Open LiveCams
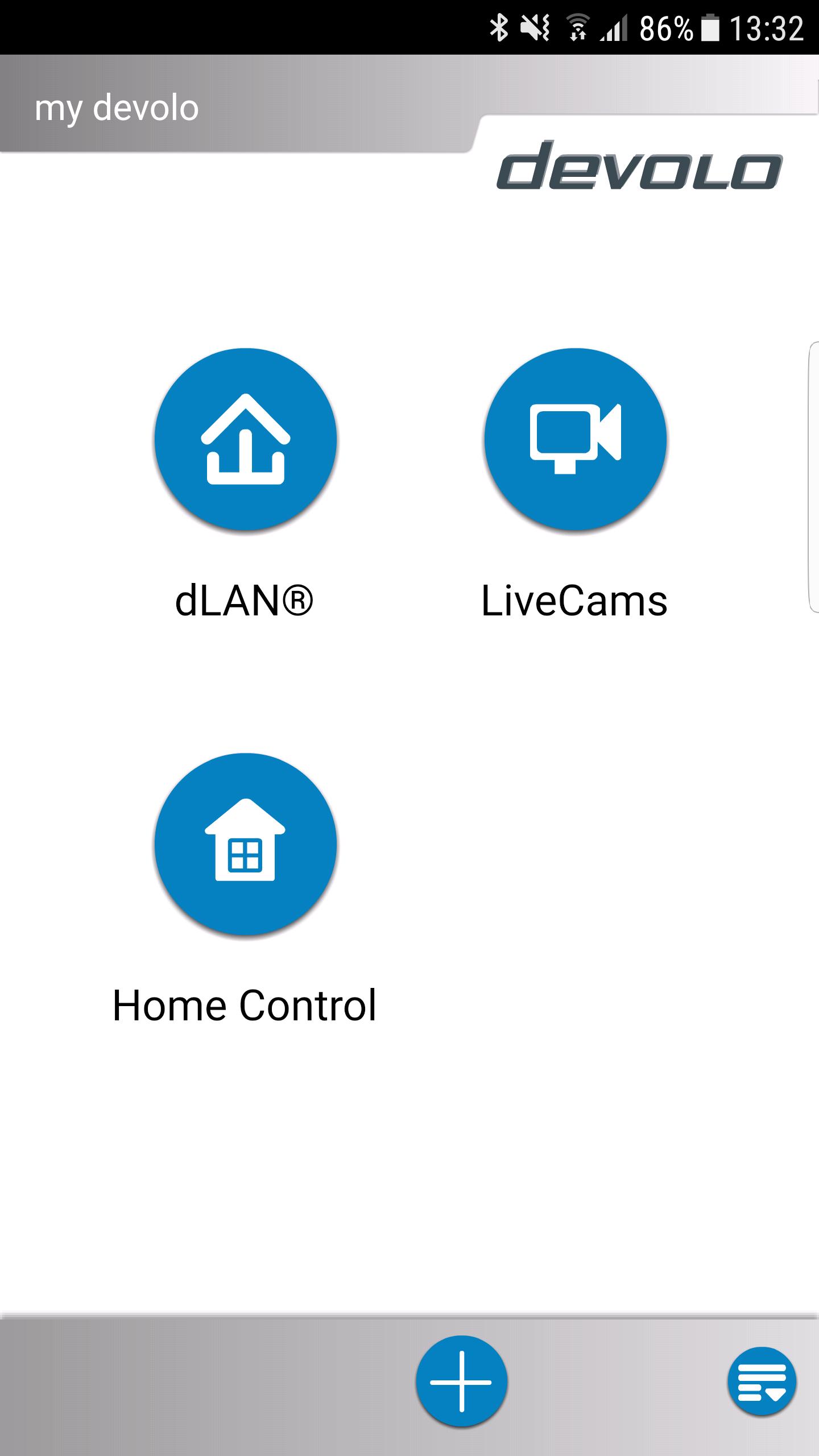819x1456 pixels. [575, 439]
